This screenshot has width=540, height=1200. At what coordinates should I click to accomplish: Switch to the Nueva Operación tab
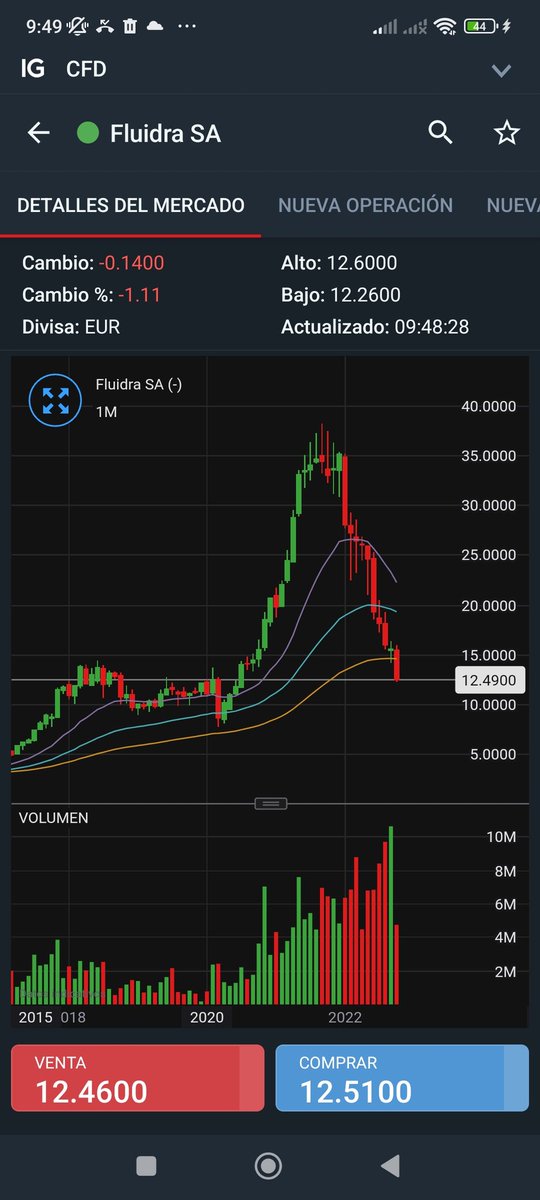(x=365, y=205)
